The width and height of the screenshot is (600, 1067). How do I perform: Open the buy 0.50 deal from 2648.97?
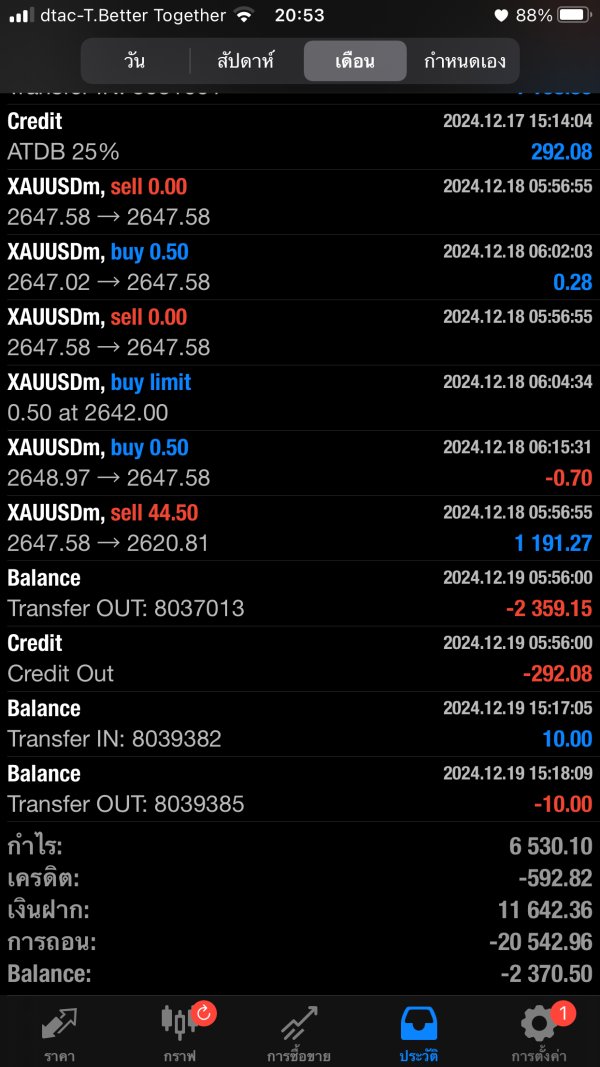coord(300,463)
